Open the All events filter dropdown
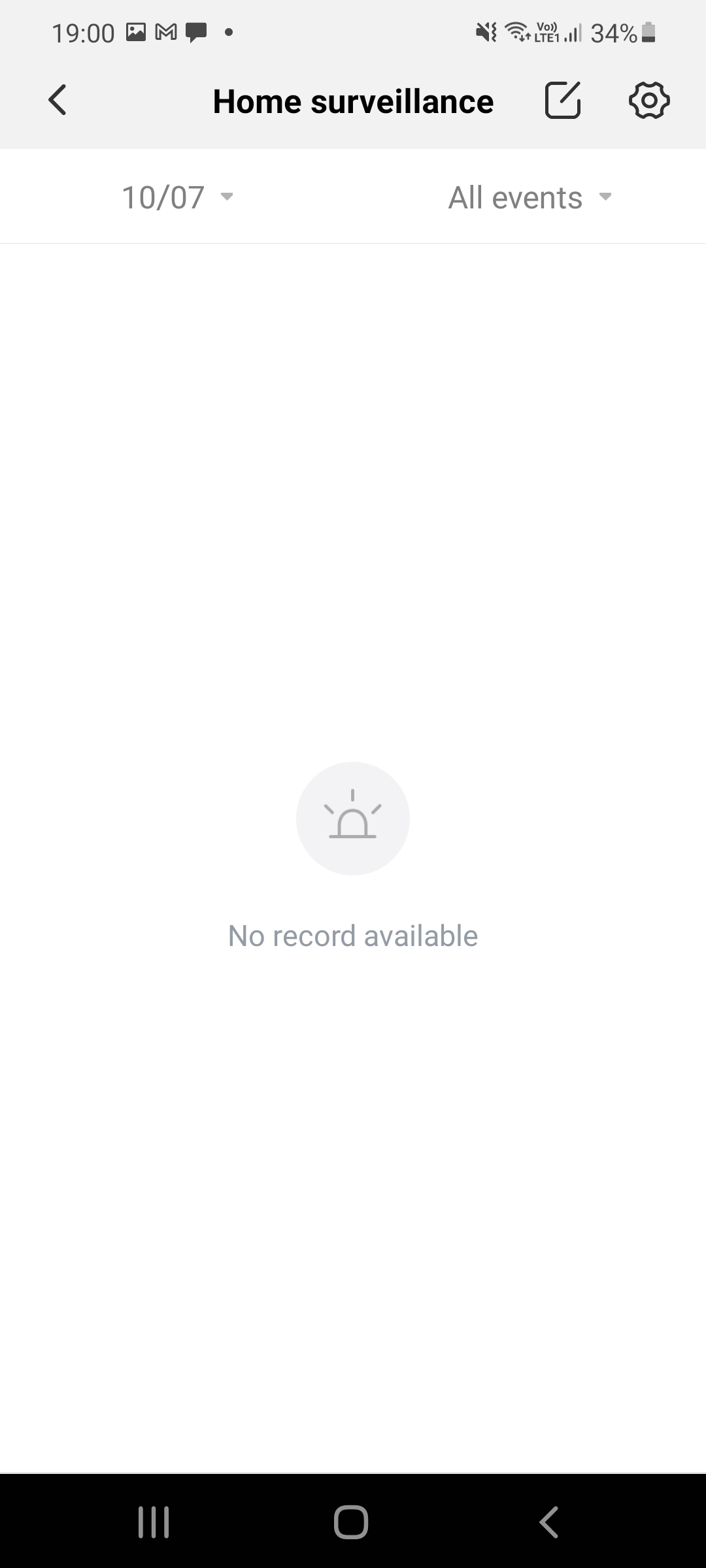Screen dimensions: 706x1568 pyautogui.click(x=529, y=197)
